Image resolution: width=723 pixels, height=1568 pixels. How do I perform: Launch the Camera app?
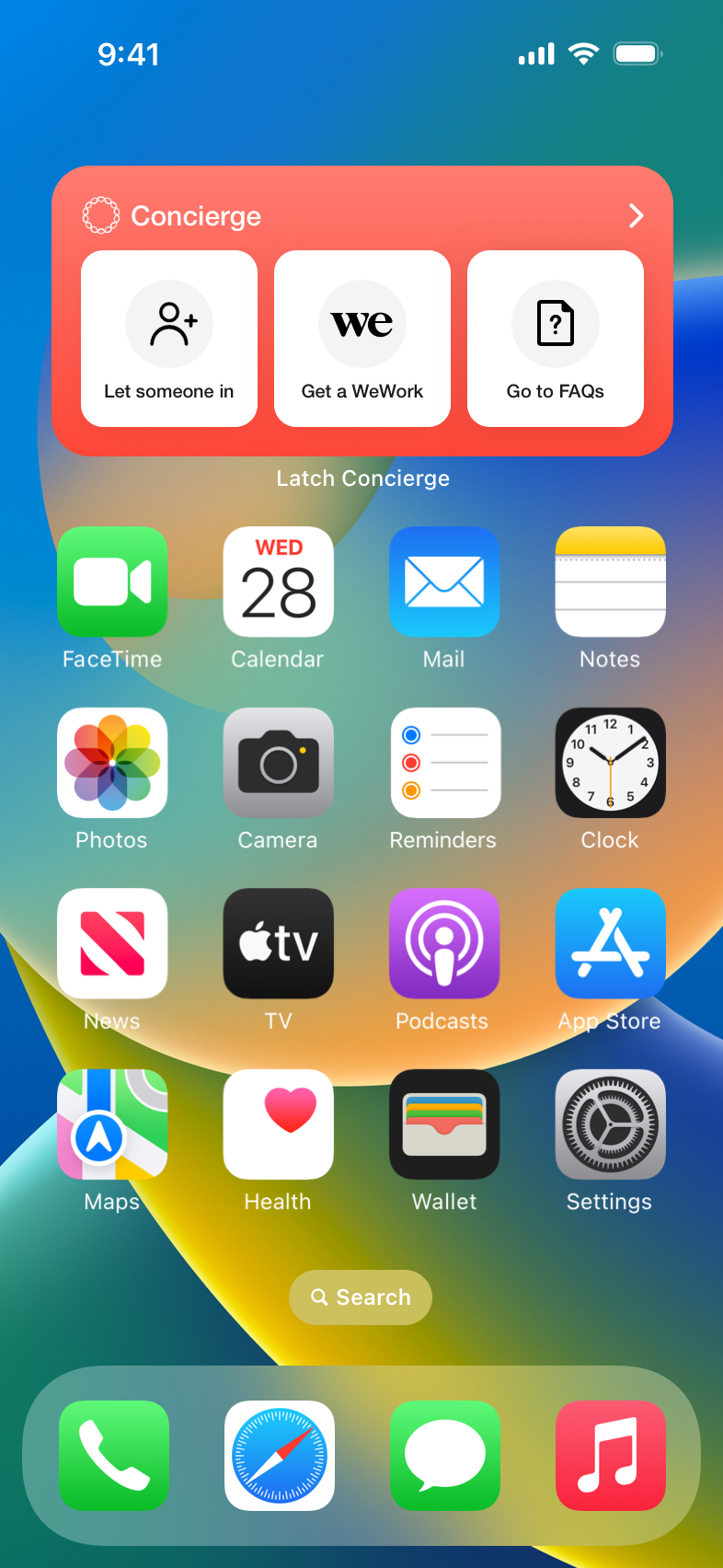point(279,763)
